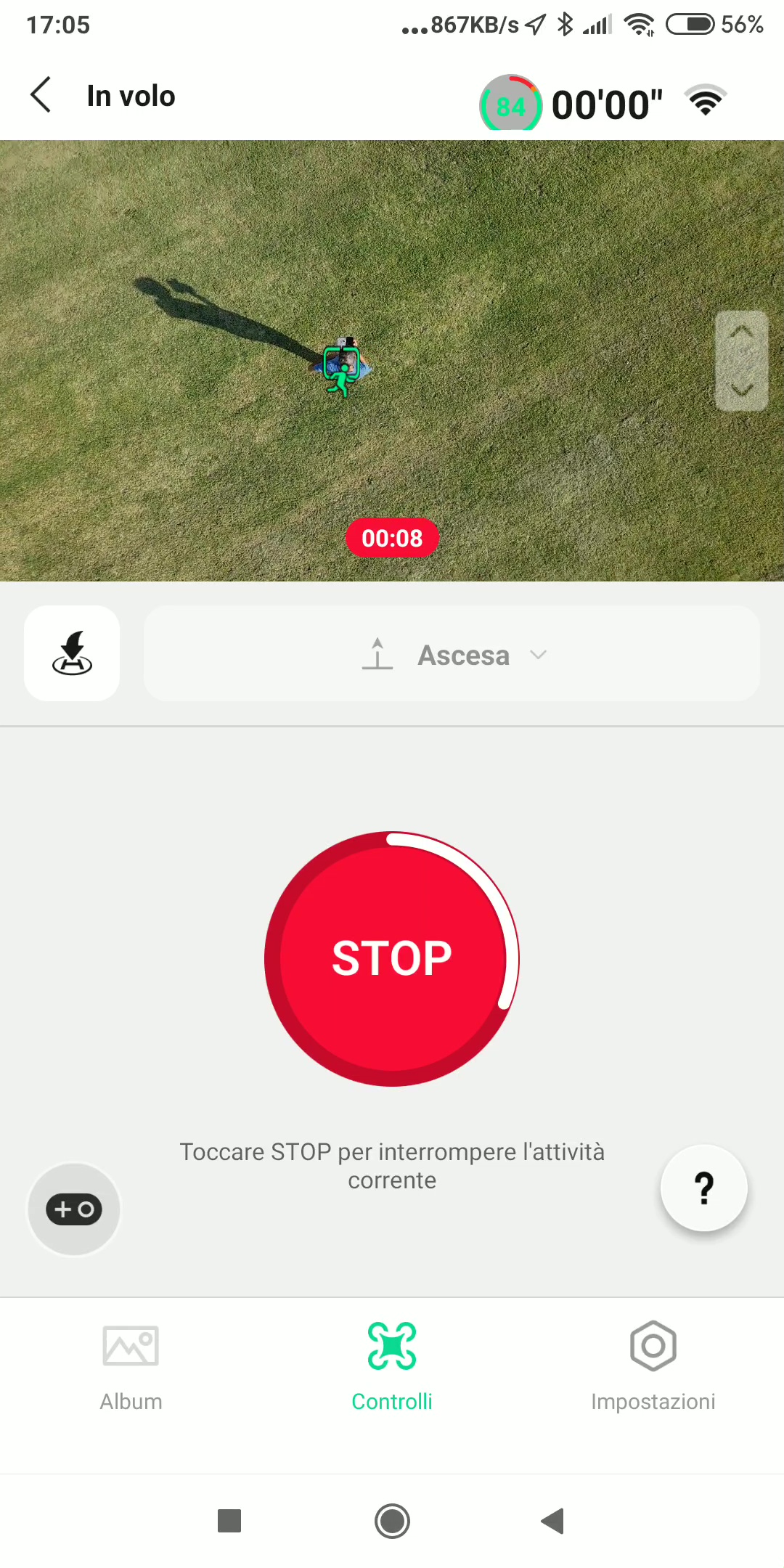Tap the drone landing icon button
Image resolution: width=784 pixels, height=1568 pixels.
point(72,653)
